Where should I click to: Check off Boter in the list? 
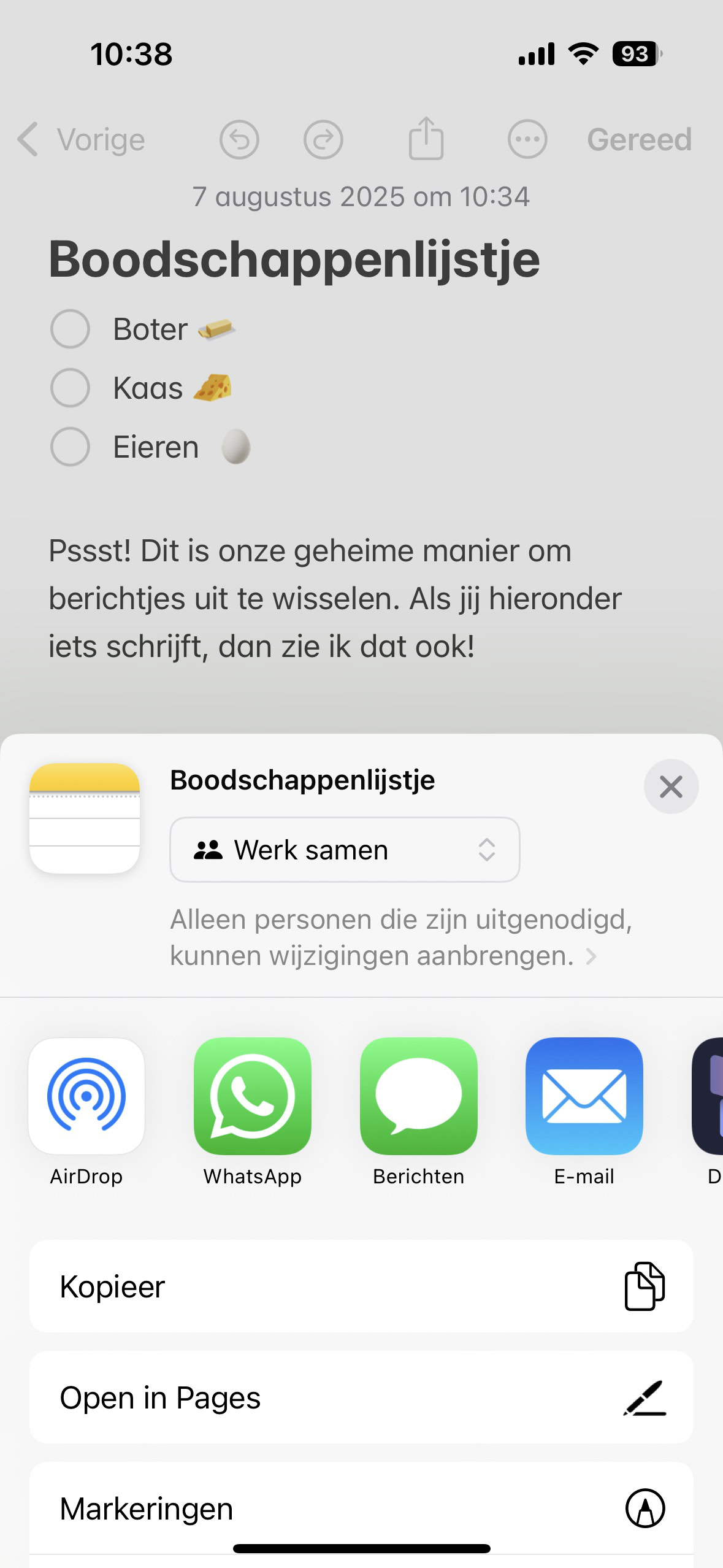pyautogui.click(x=70, y=329)
